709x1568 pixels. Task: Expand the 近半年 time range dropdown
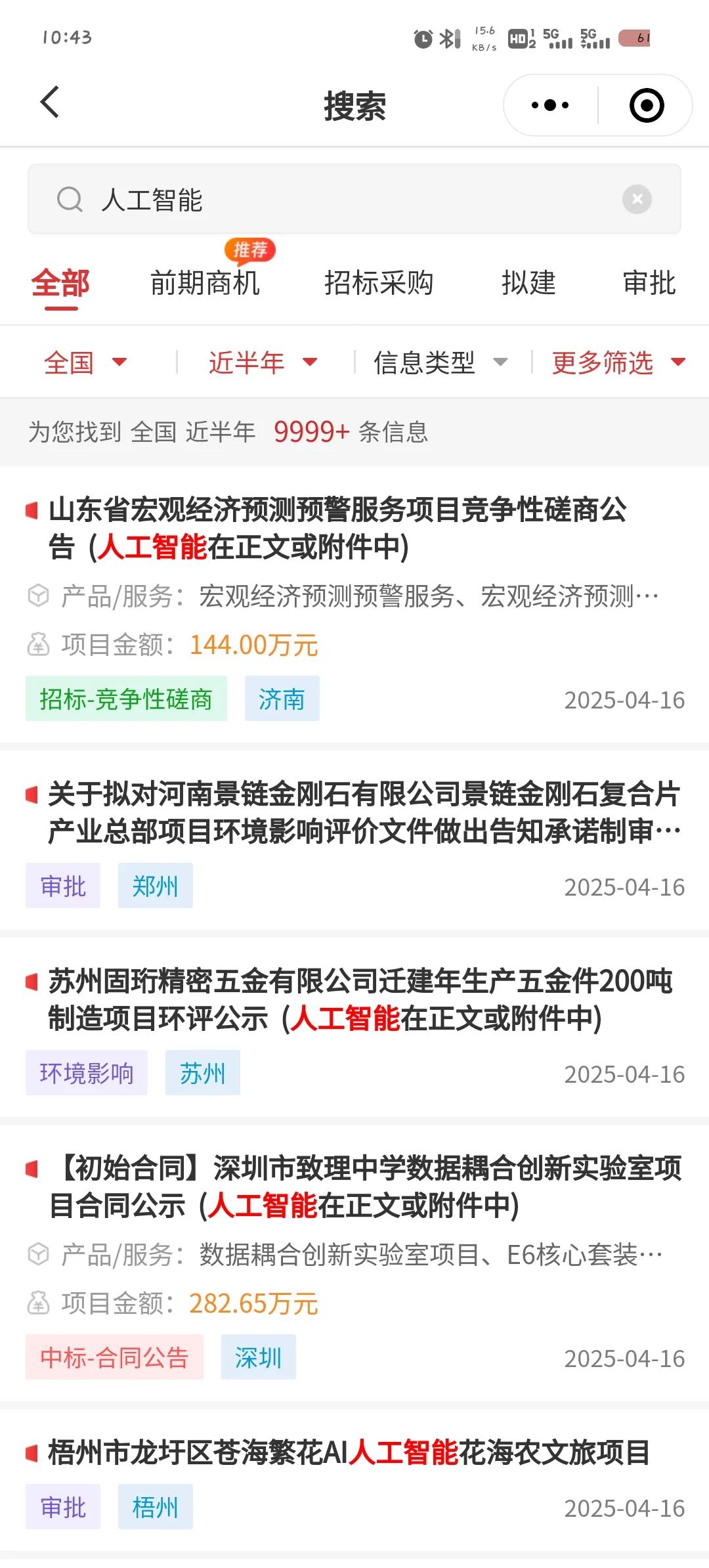(263, 362)
